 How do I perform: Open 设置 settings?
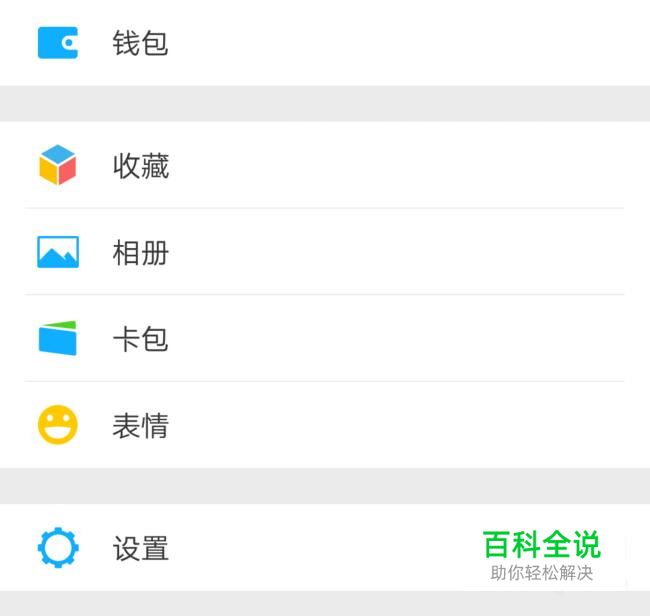pyautogui.click(x=140, y=548)
